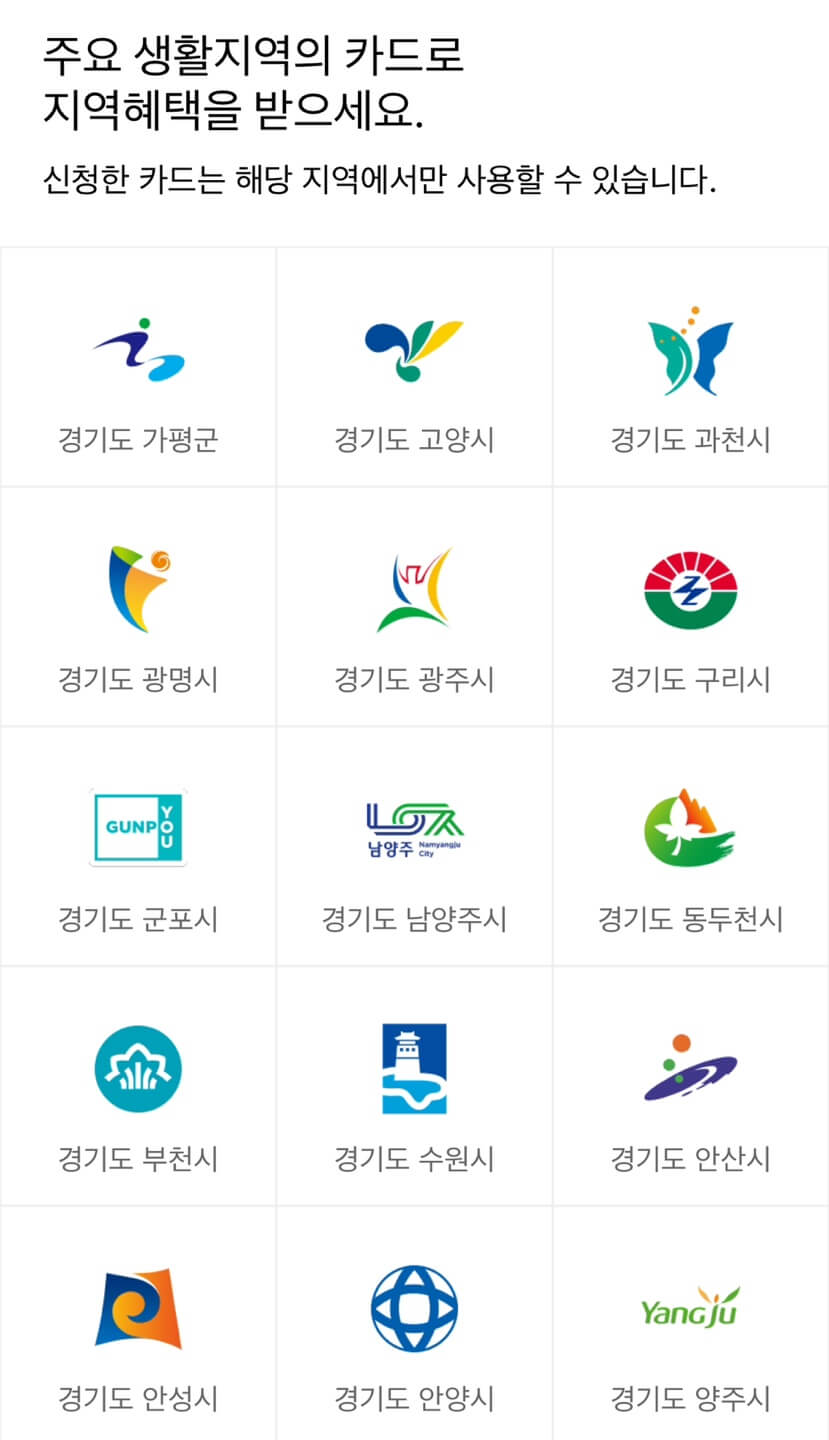The height and width of the screenshot is (1440, 829).
Task: Click the red-green 구리시 emblem
Action: pyautogui.click(x=690, y=588)
